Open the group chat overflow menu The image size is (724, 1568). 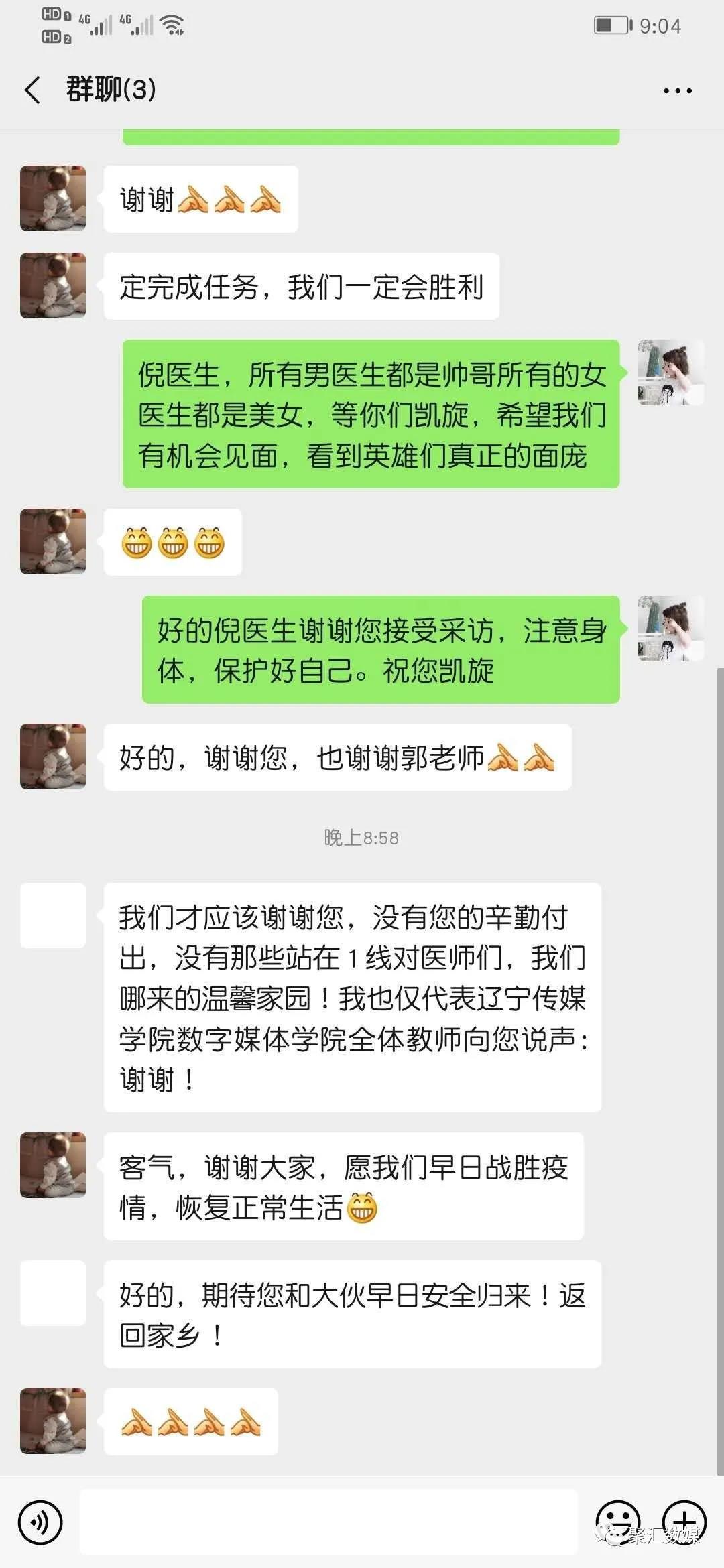[x=677, y=91]
